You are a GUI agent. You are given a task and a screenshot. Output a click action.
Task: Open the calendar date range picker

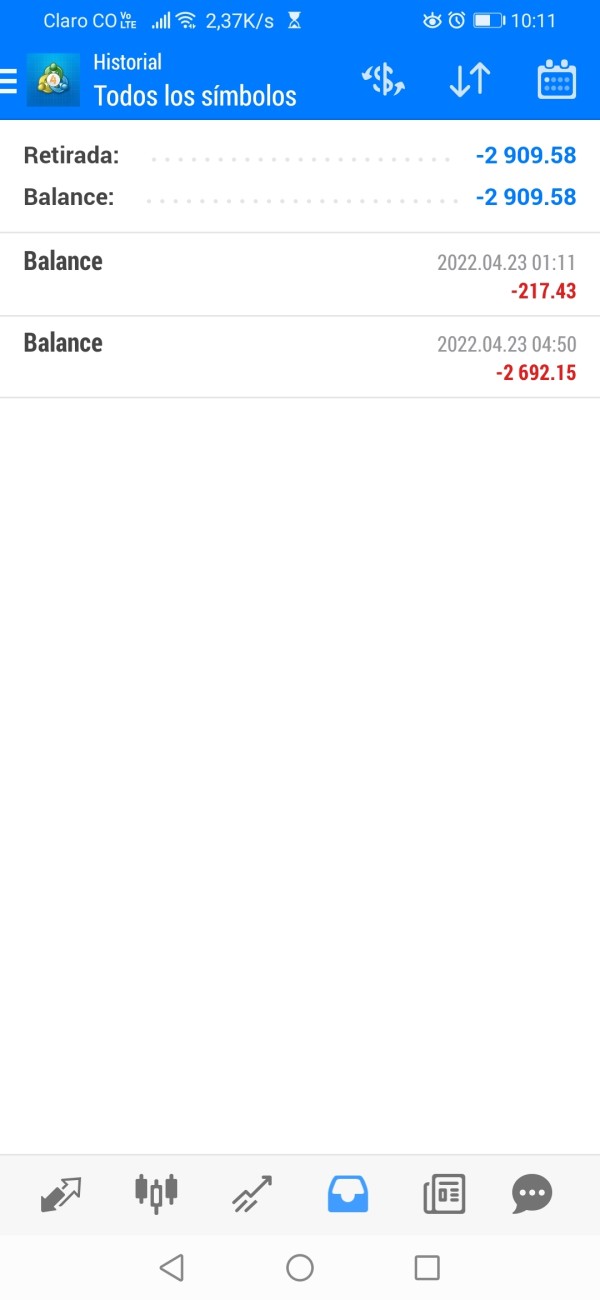[556, 81]
